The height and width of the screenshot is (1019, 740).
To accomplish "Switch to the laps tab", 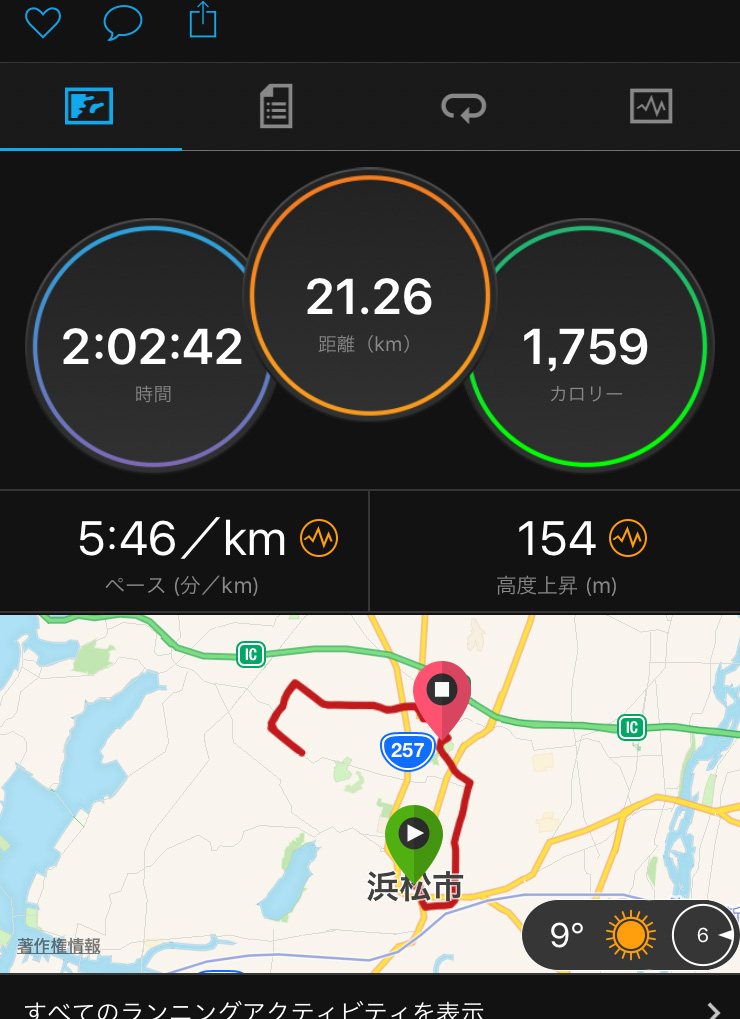I will (463, 106).
